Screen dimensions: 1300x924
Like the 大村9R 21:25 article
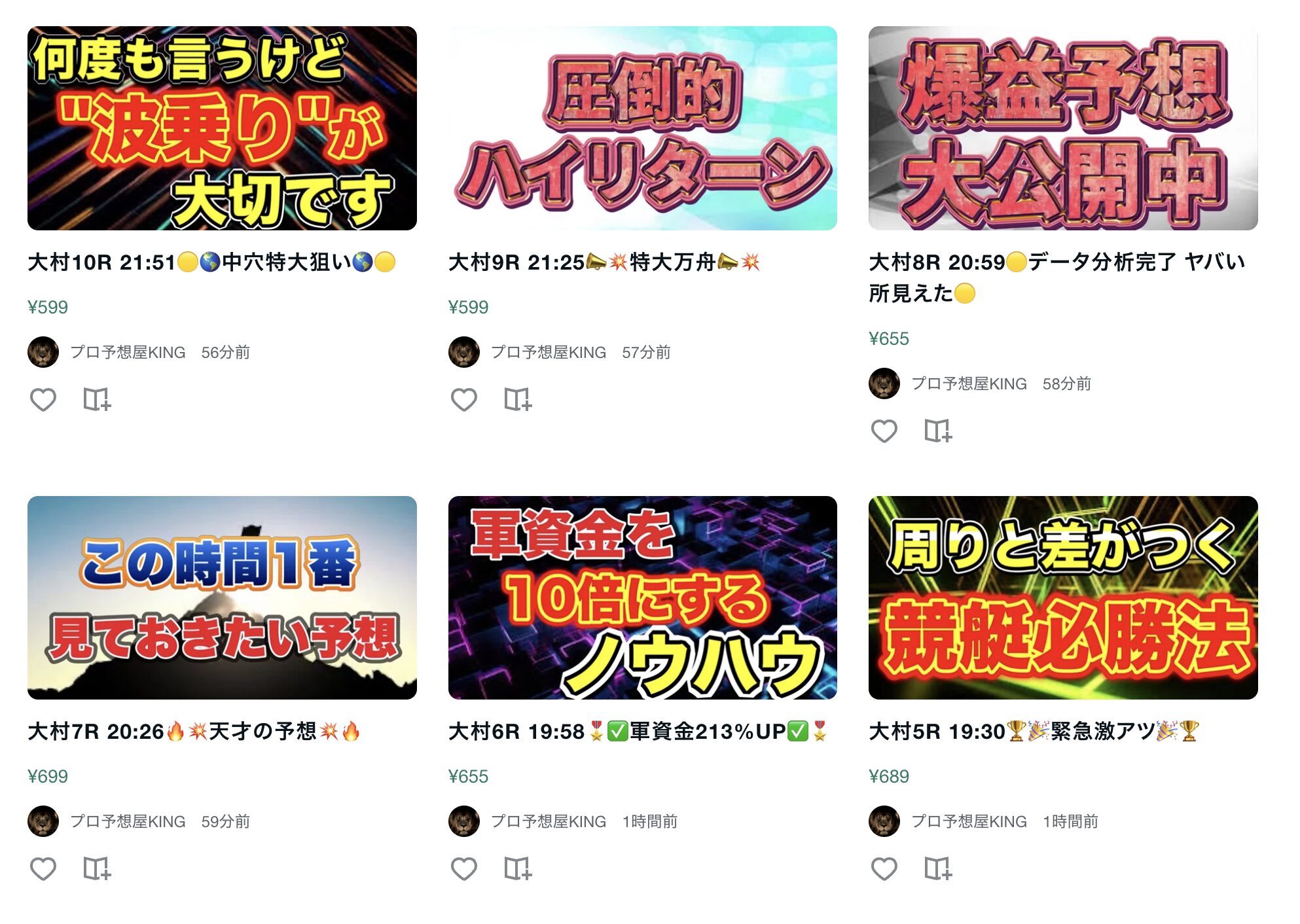[464, 399]
